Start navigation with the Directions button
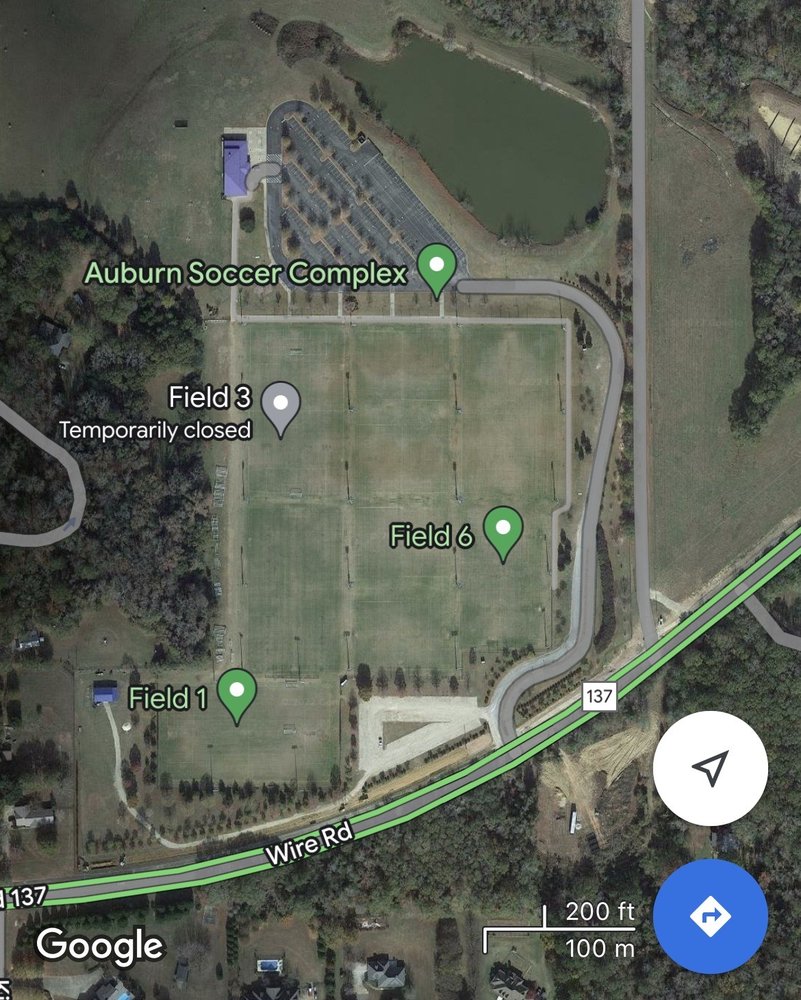The width and height of the screenshot is (801, 1000). click(x=711, y=916)
